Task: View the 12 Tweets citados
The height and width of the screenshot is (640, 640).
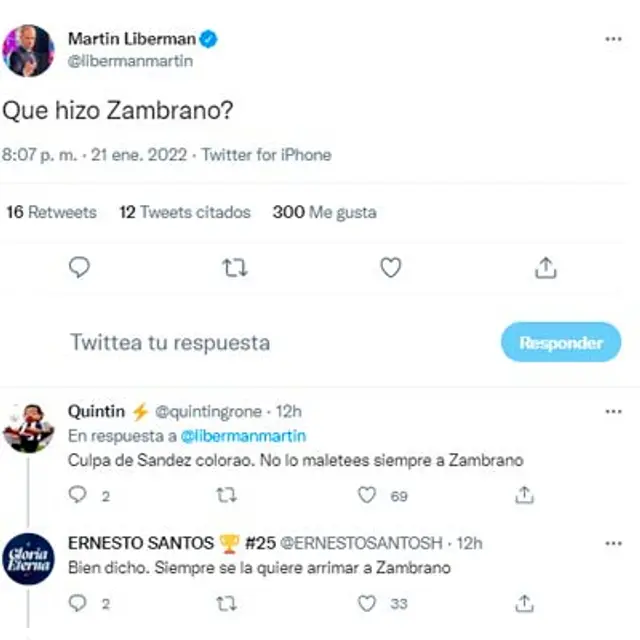Action: point(184,212)
